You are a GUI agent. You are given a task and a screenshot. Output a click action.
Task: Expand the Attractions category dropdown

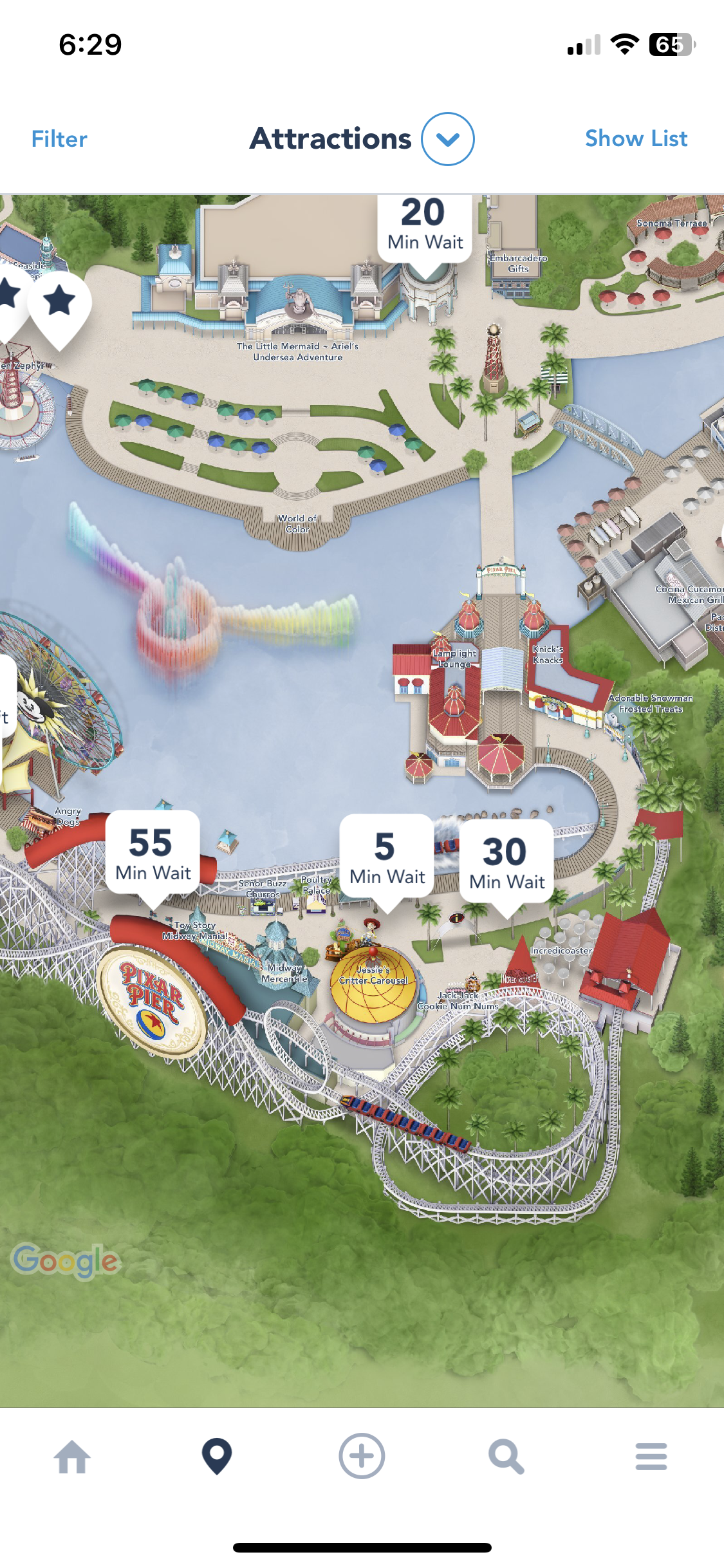(448, 139)
